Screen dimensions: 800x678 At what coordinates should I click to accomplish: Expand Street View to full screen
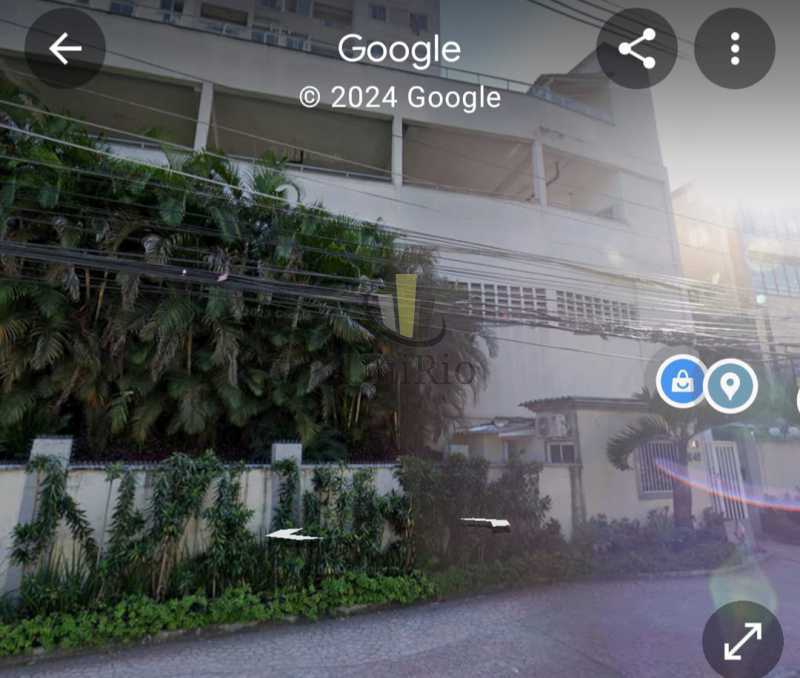point(742,640)
